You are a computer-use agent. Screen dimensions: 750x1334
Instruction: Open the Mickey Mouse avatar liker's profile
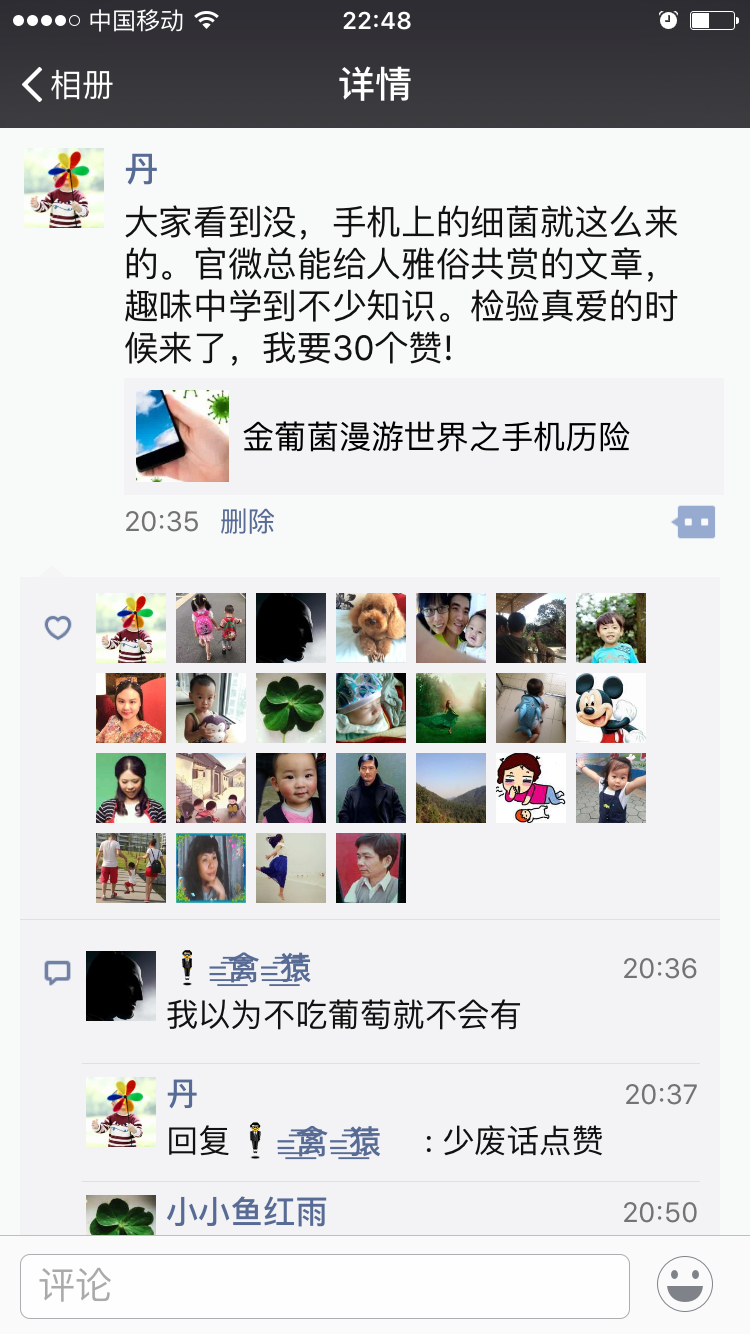[611, 708]
